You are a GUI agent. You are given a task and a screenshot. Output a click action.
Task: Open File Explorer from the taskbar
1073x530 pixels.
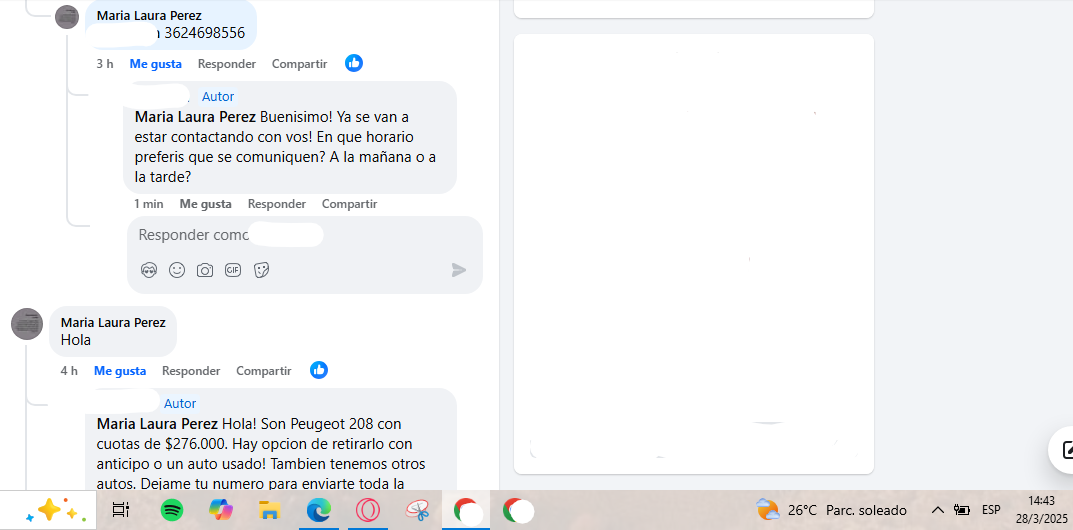[x=269, y=510]
